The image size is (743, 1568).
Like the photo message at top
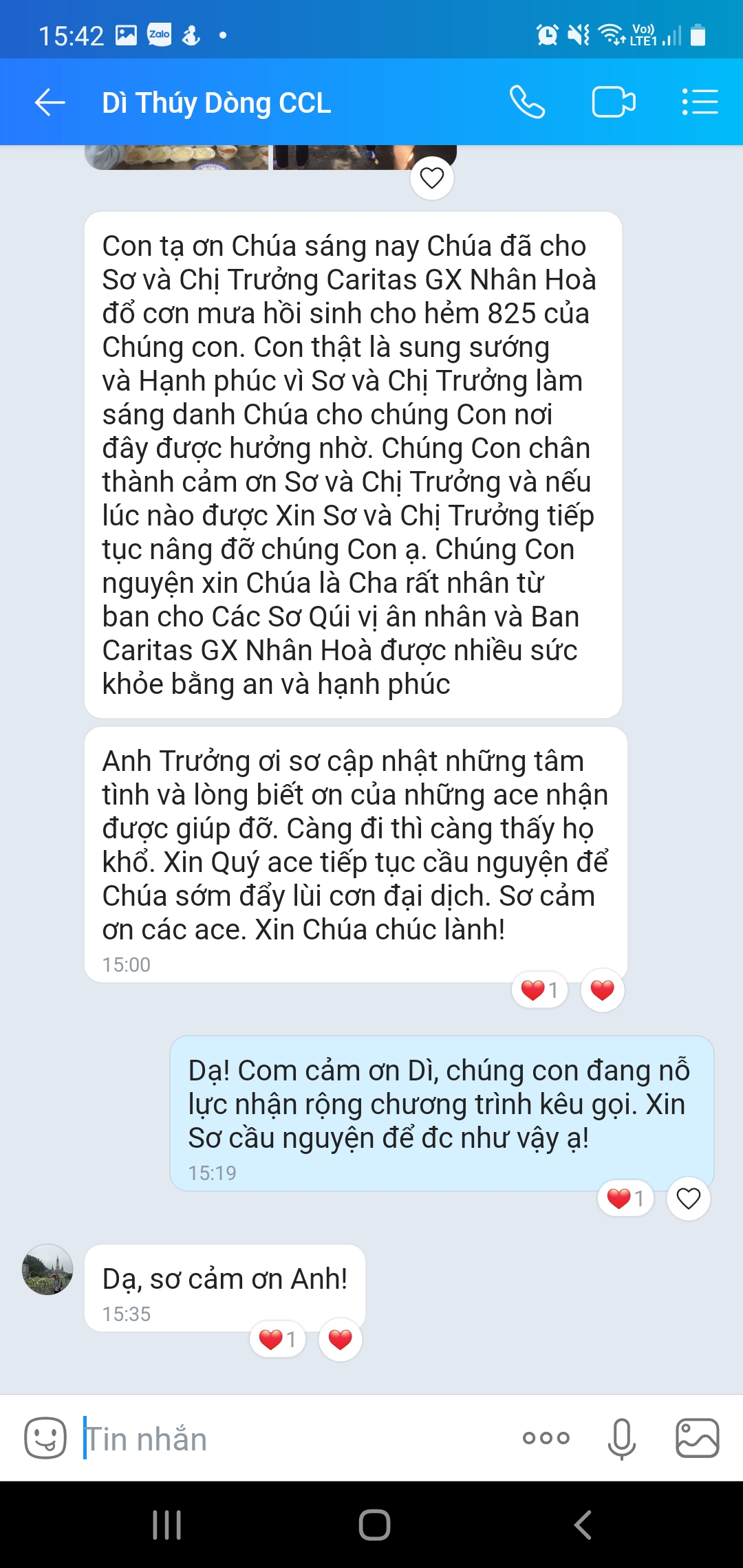click(x=432, y=178)
